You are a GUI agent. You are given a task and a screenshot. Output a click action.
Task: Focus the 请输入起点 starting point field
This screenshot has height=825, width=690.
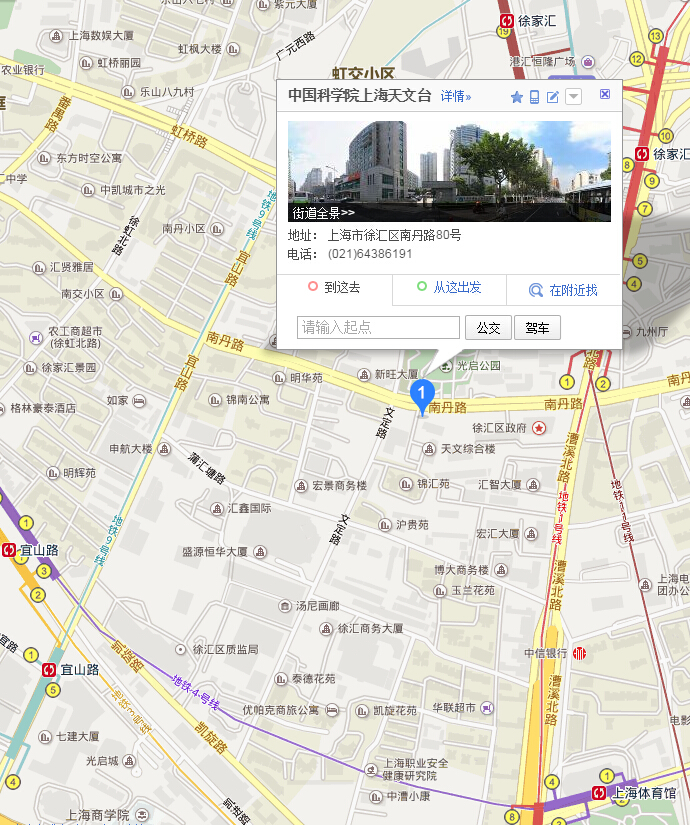click(378, 327)
